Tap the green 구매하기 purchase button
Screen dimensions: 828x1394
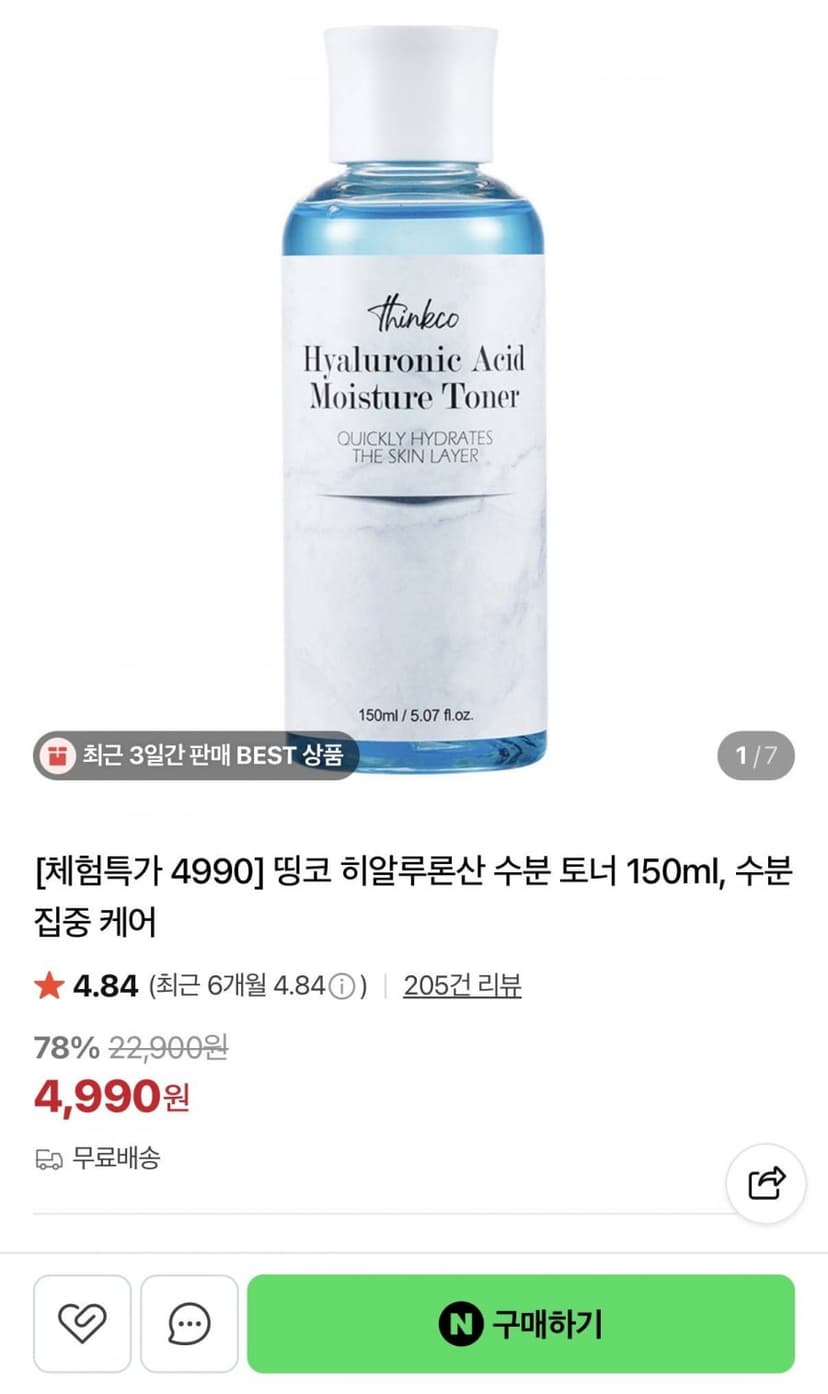pyautogui.click(x=520, y=1324)
